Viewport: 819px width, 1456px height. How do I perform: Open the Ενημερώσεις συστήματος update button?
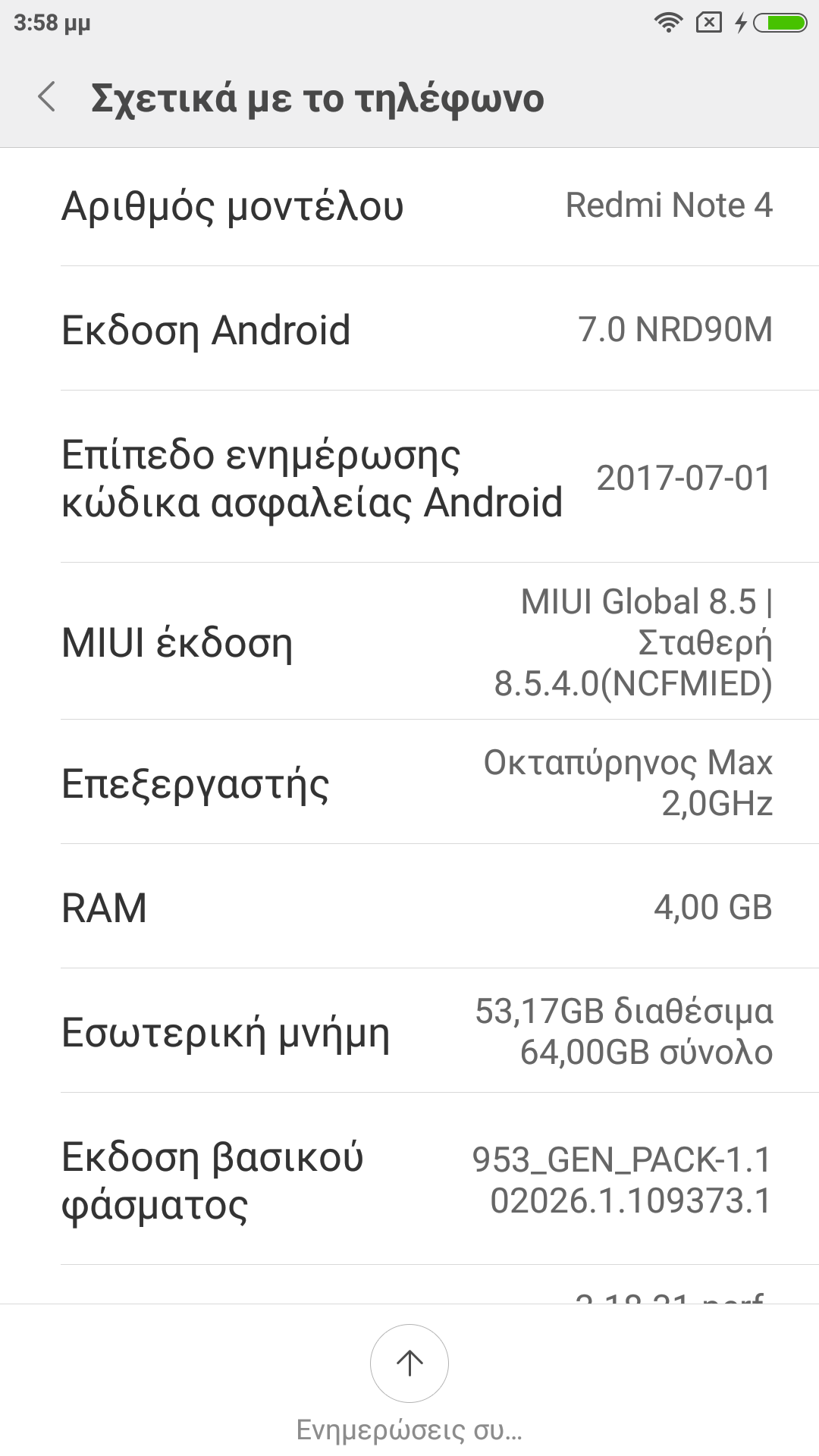(x=409, y=1363)
